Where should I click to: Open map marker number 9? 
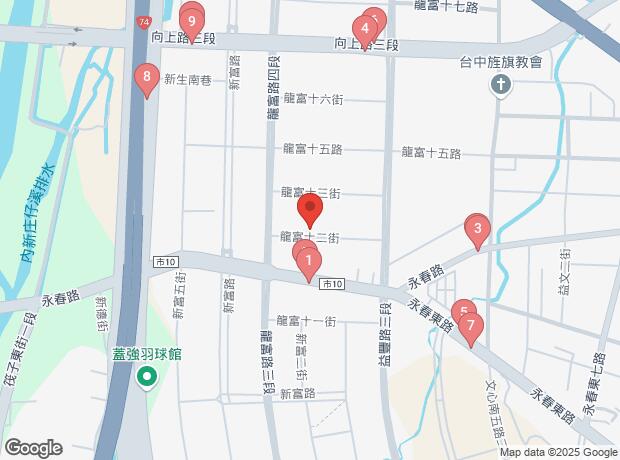[x=191, y=20]
